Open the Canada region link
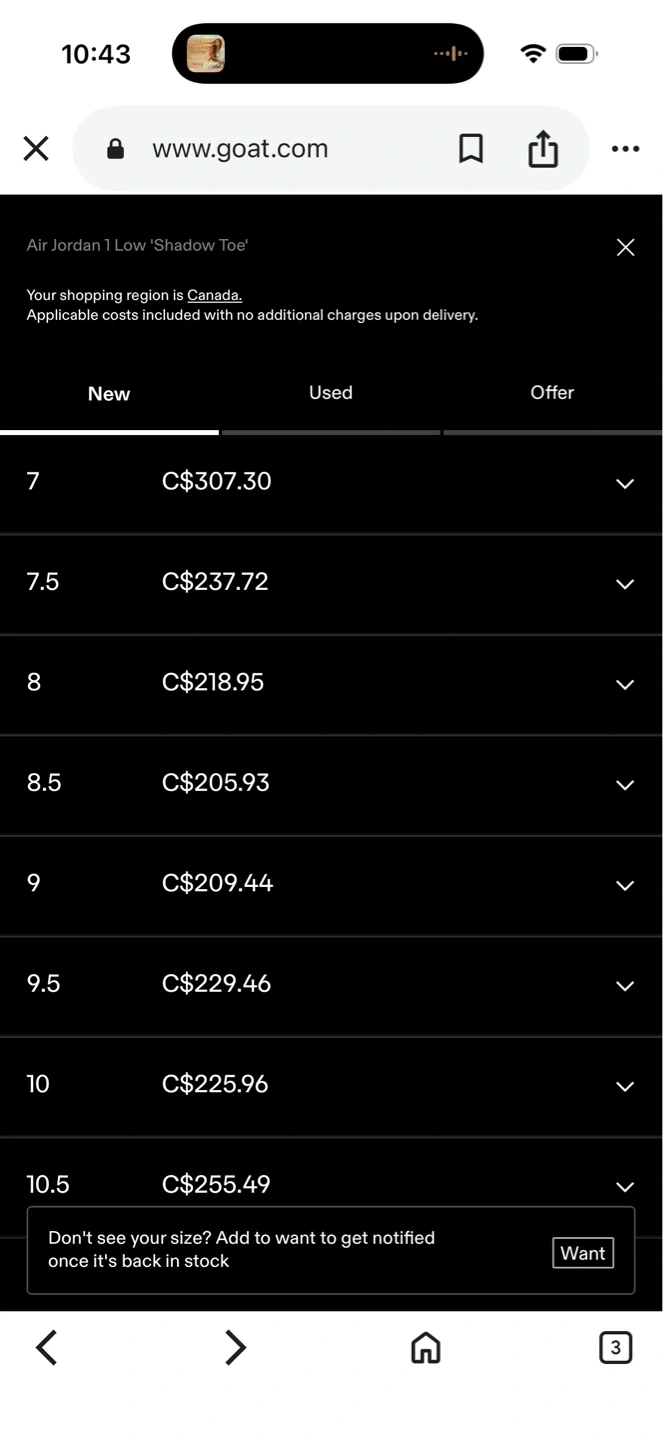This screenshot has width=663, height=1440. [x=214, y=295]
